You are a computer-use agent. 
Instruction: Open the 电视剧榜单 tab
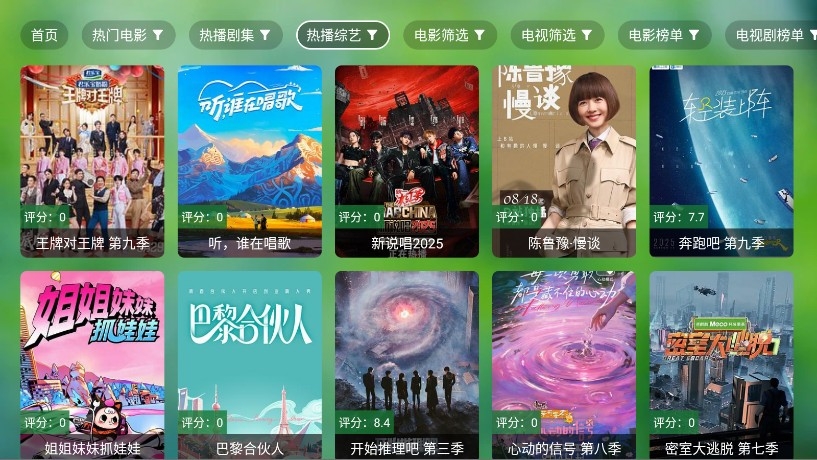point(772,35)
